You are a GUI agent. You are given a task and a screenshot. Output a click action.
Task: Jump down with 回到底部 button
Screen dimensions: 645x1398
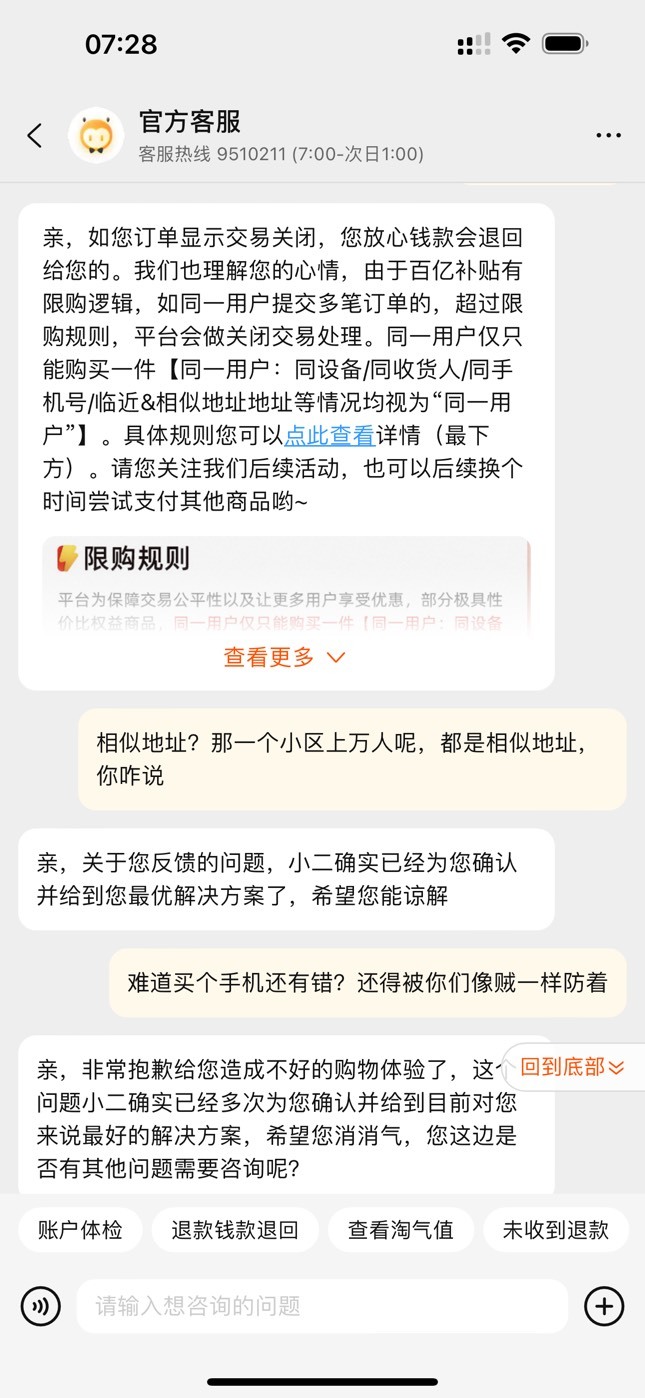coord(573,1067)
